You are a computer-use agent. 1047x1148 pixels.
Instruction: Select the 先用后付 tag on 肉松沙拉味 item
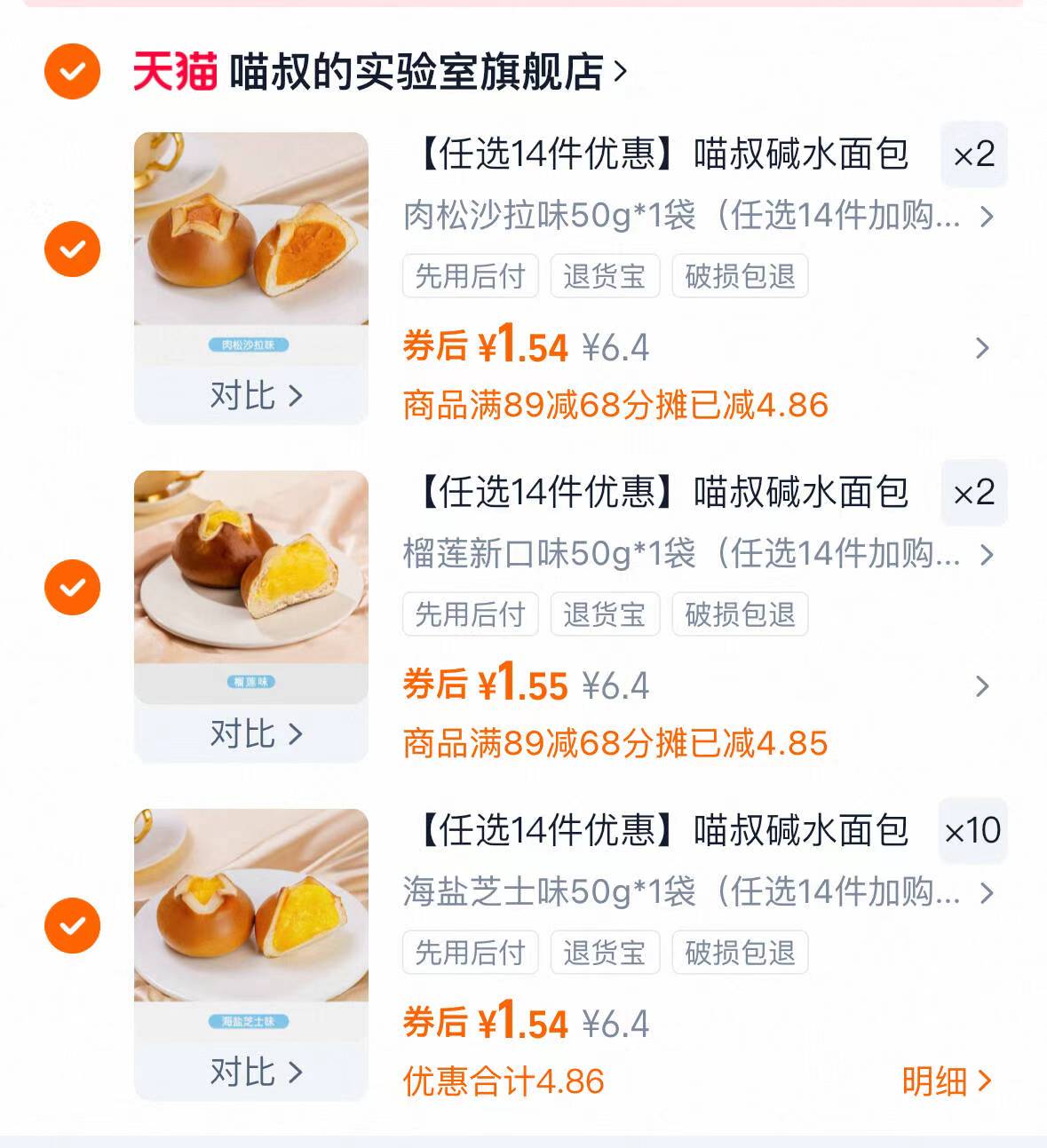470,276
